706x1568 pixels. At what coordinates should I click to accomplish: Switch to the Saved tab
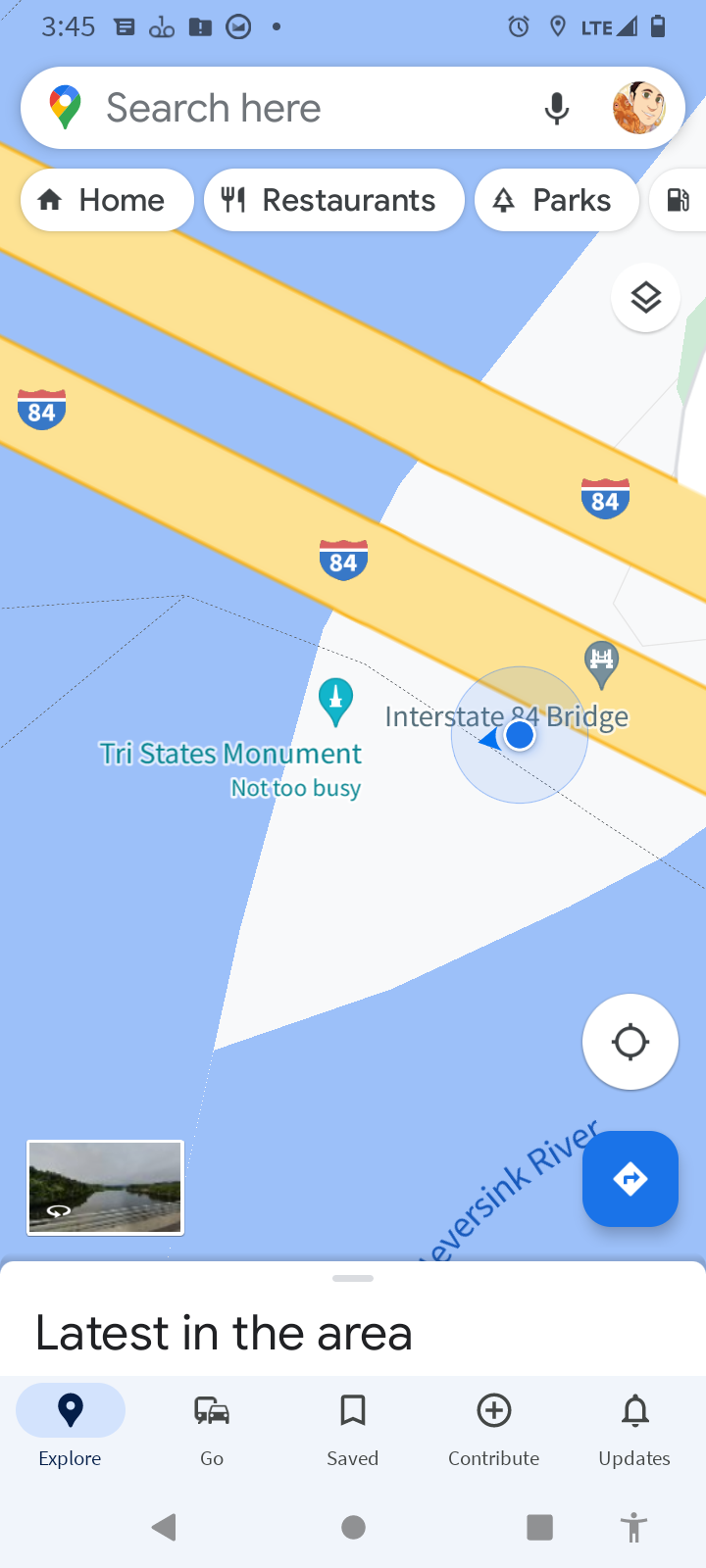pos(353,1431)
